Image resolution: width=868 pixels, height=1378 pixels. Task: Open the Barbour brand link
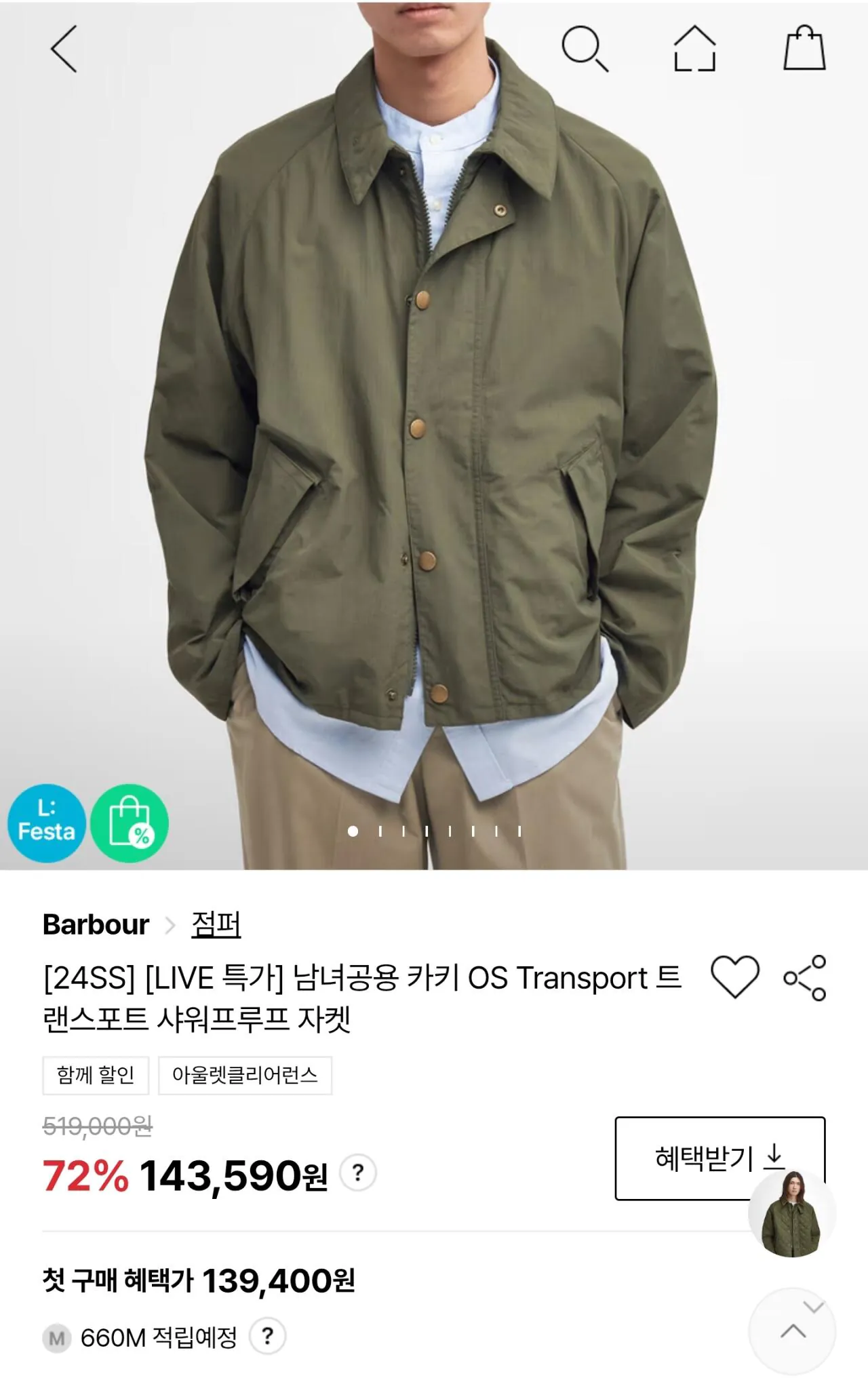96,924
